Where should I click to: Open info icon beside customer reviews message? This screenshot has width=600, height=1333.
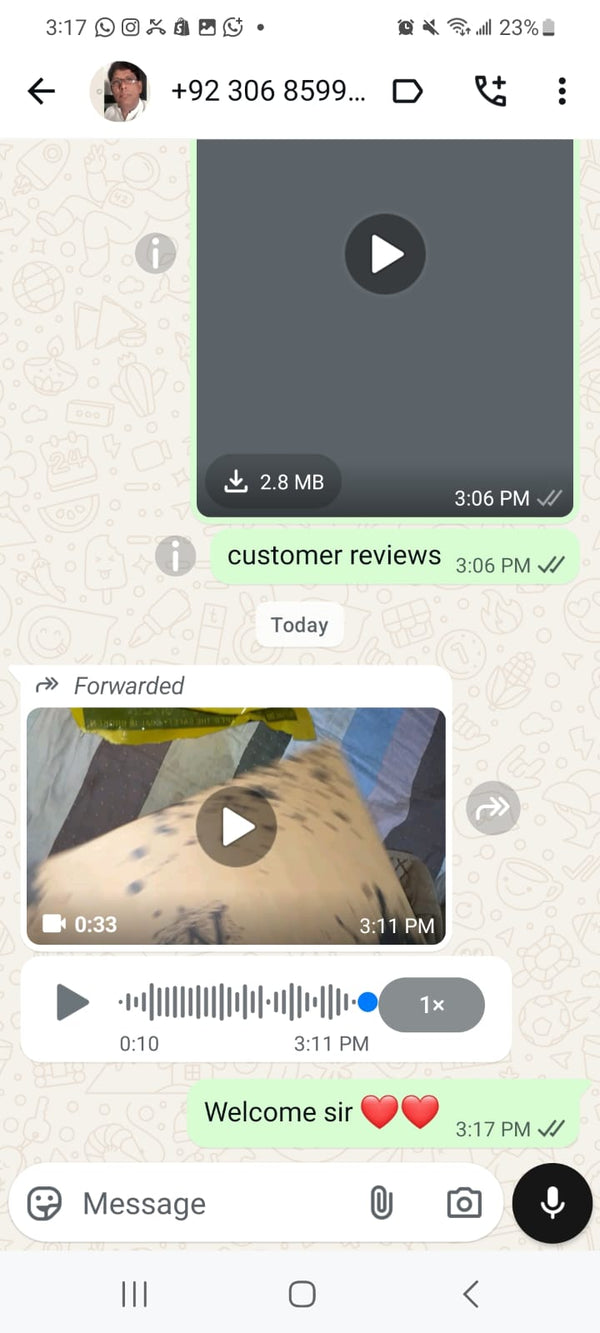point(175,555)
